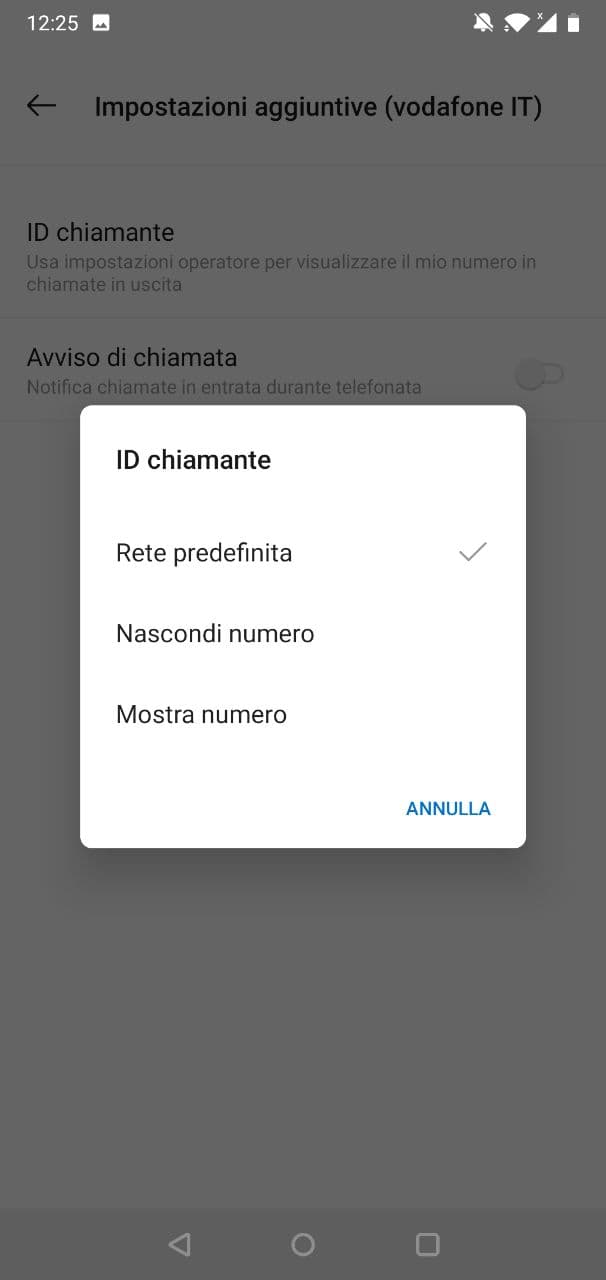This screenshot has height=1280, width=606.
Task: Tap the system back button
Action: point(179,1244)
